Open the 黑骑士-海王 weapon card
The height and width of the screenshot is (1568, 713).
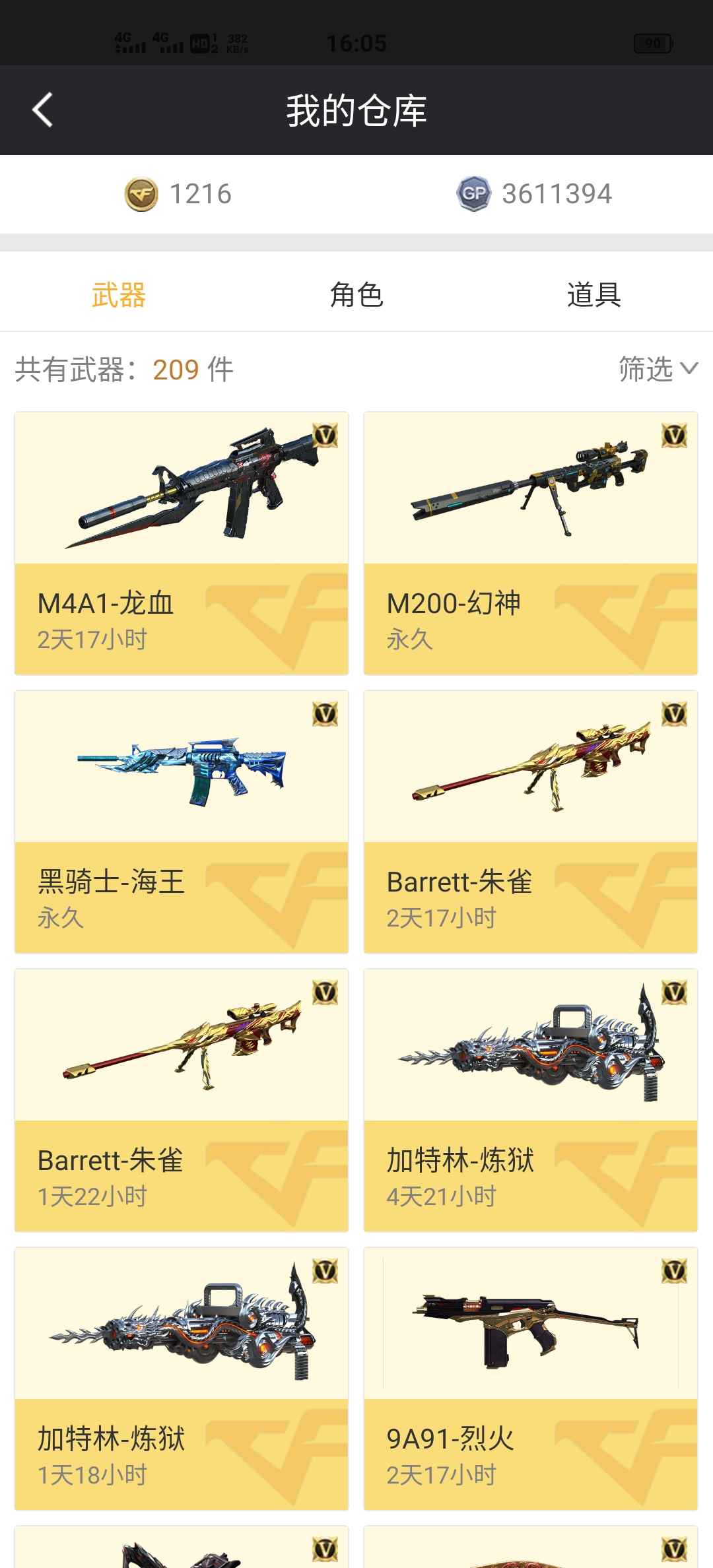pyautogui.click(x=182, y=822)
